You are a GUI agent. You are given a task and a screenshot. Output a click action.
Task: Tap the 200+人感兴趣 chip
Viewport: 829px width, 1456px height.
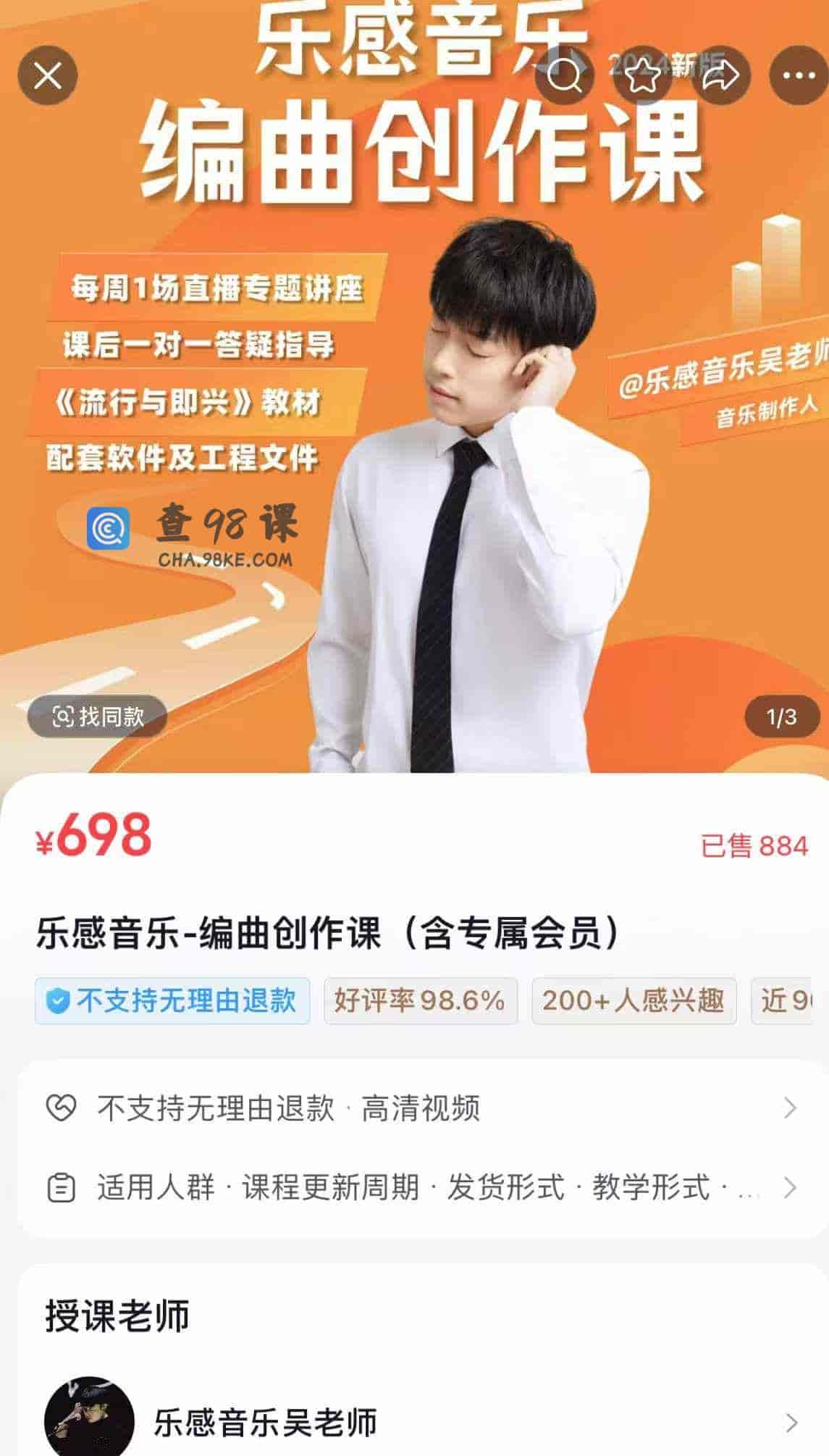tap(634, 1000)
